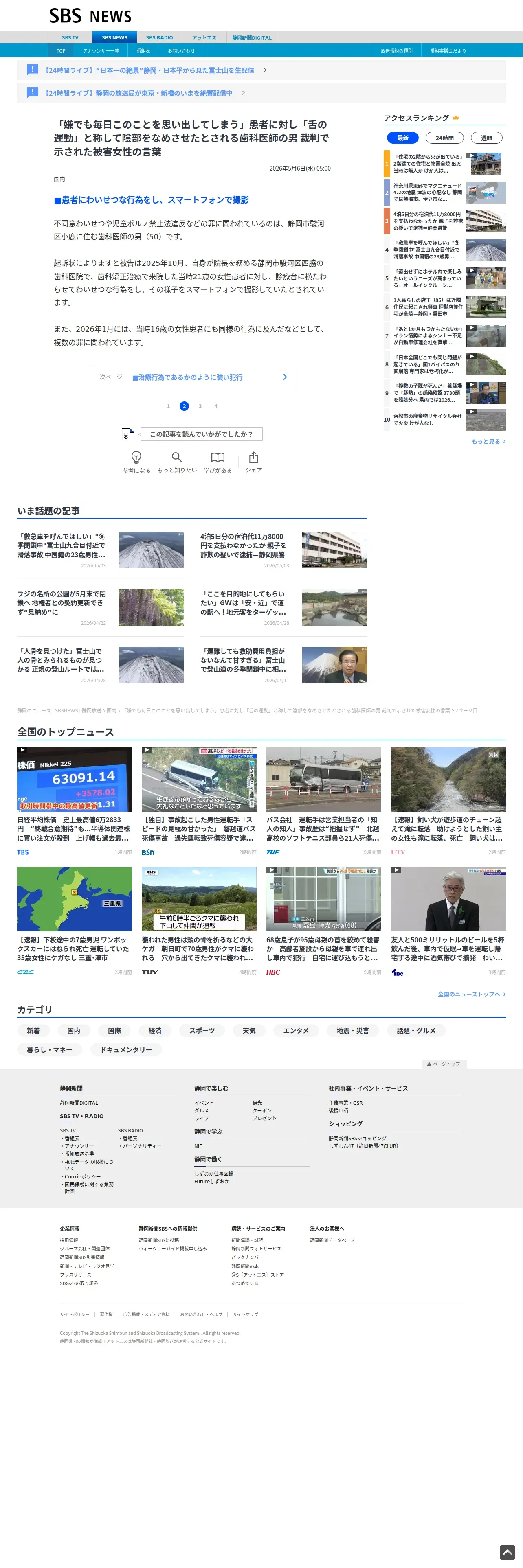Select the 週間 ranking filter

pyautogui.click(x=486, y=138)
